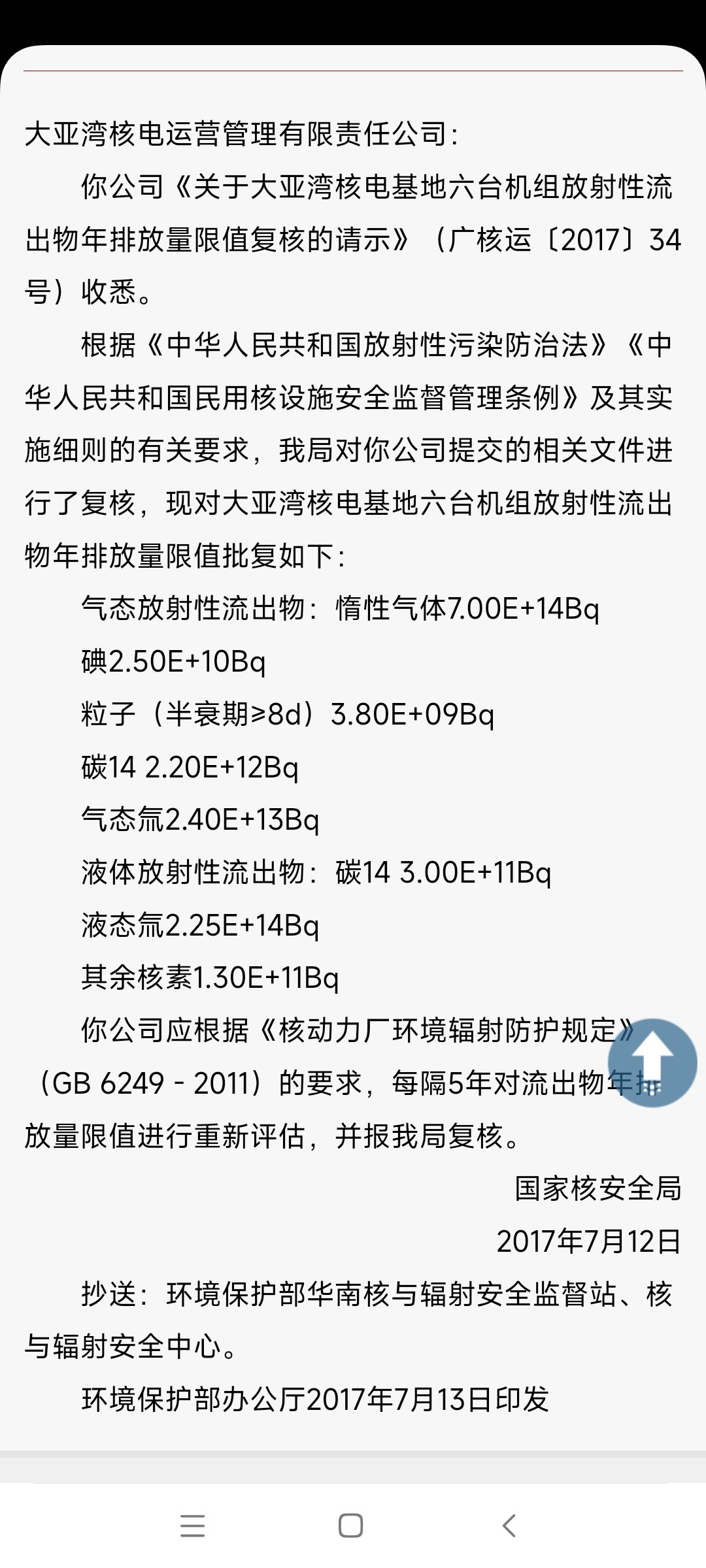Go back using the system back button
The width and height of the screenshot is (706, 1568).
point(509,1526)
